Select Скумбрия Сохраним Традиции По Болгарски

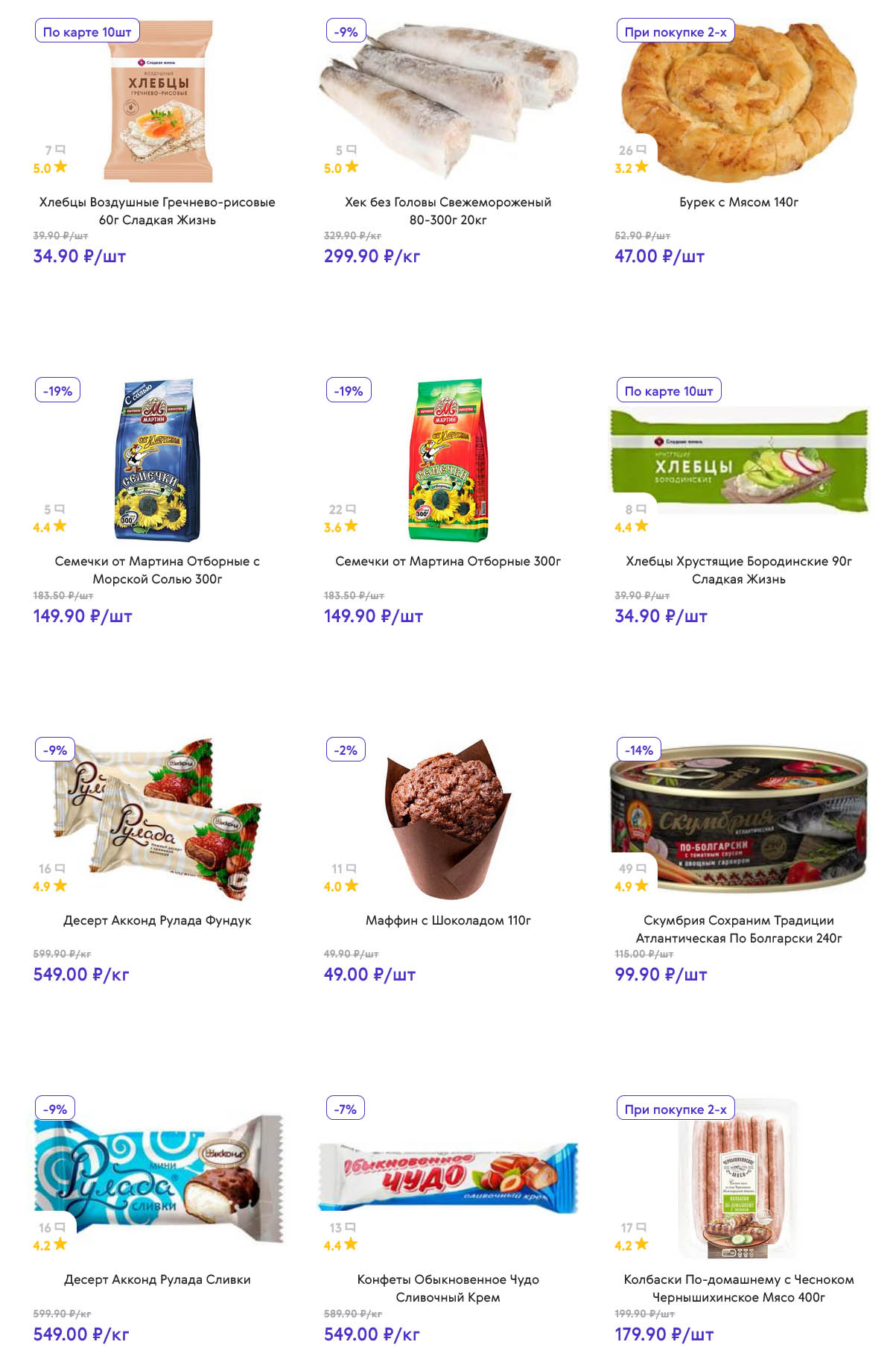tap(738, 928)
